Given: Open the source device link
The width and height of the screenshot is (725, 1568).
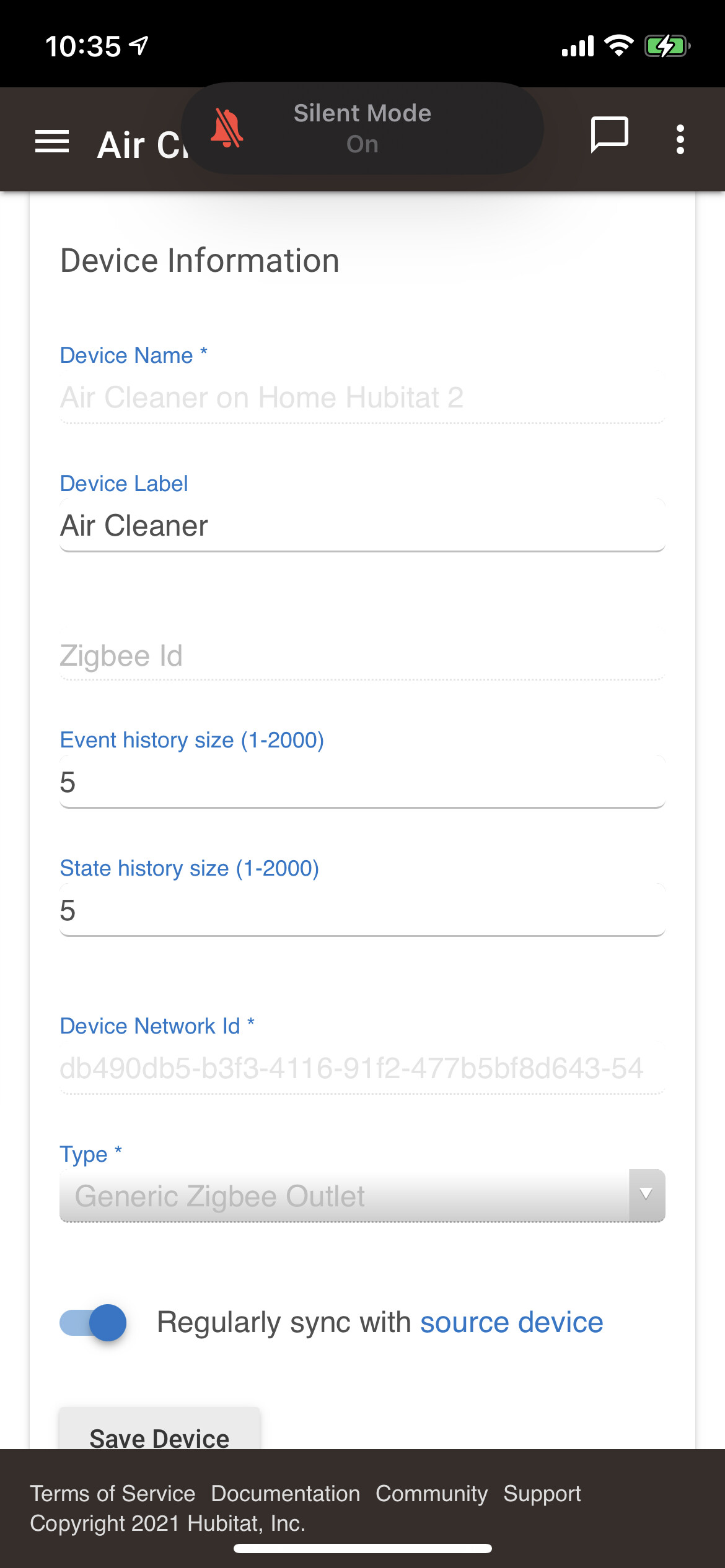Looking at the screenshot, I should (512, 1322).
